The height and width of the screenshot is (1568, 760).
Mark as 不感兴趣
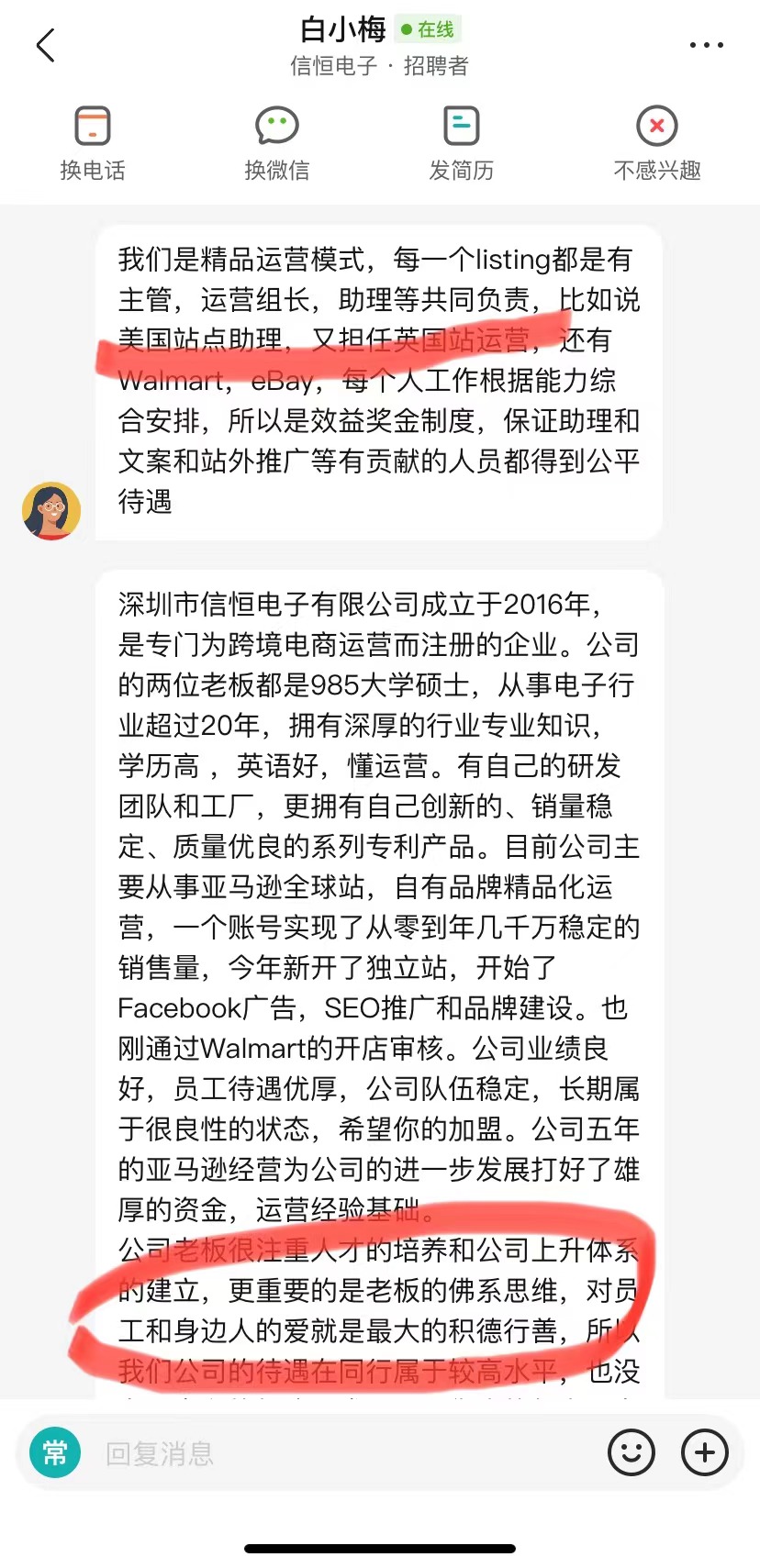coord(657,143)
